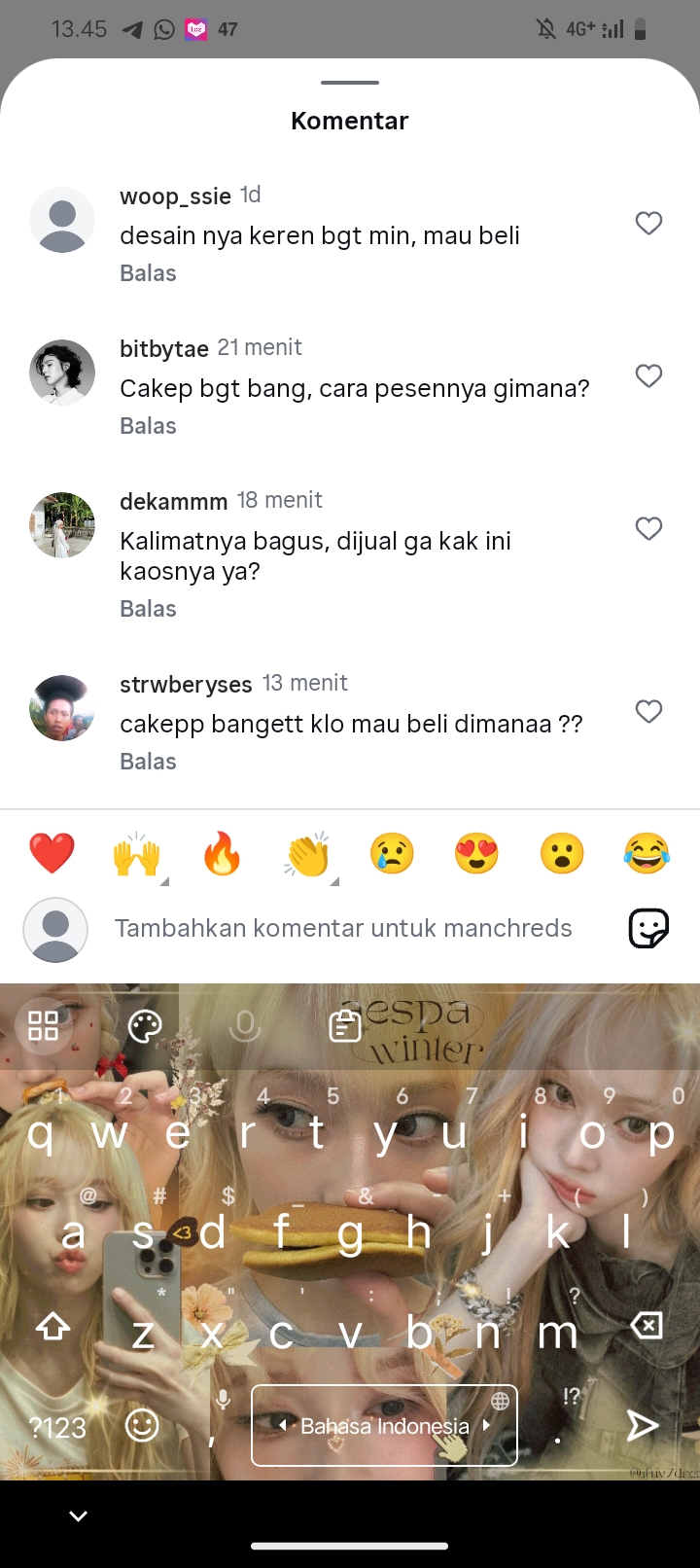Open the sticker picker
The height and width of the screenshot is (1568, 700).
coord(647,929)
